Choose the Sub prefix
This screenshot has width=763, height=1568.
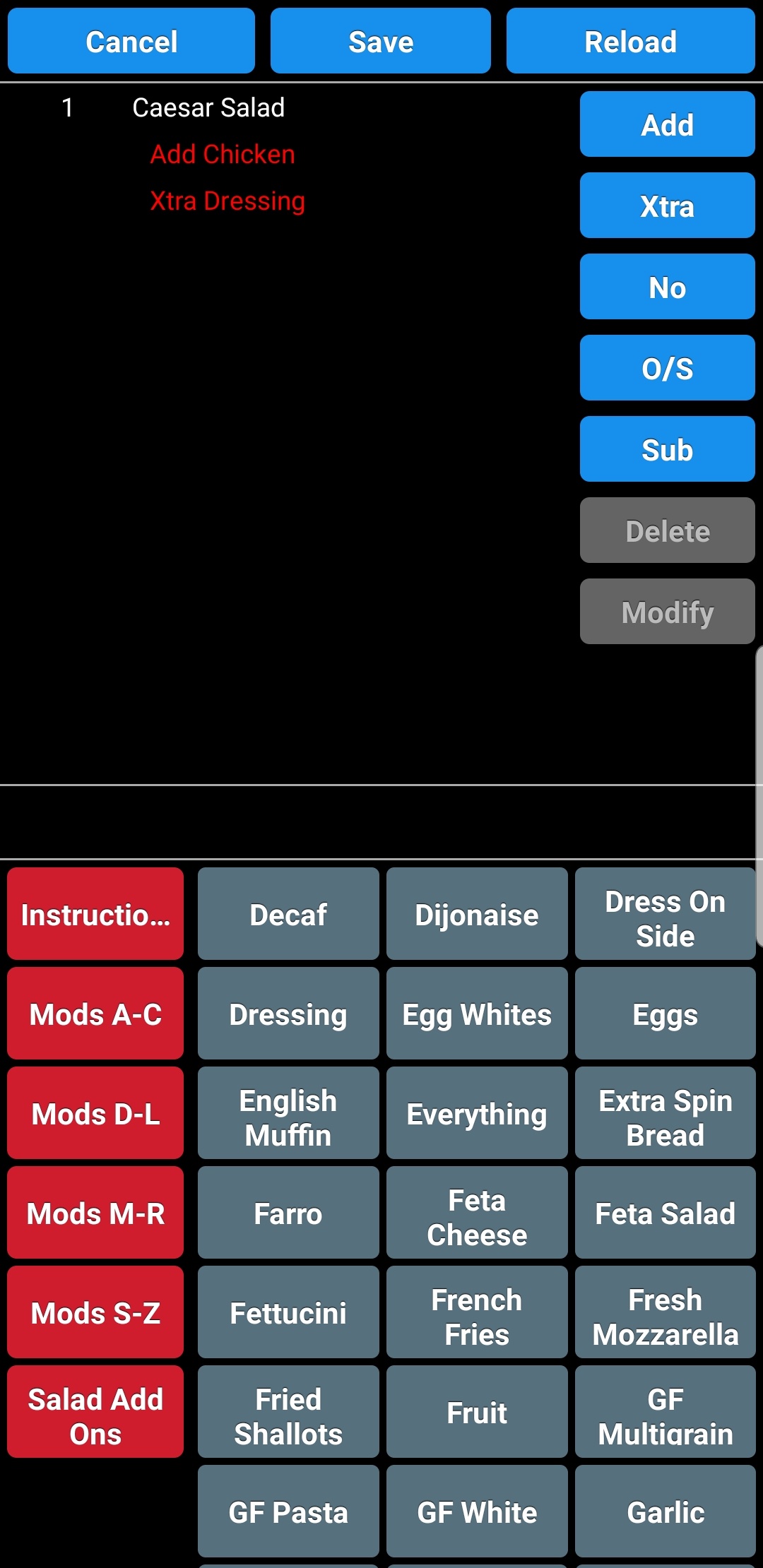668,449
